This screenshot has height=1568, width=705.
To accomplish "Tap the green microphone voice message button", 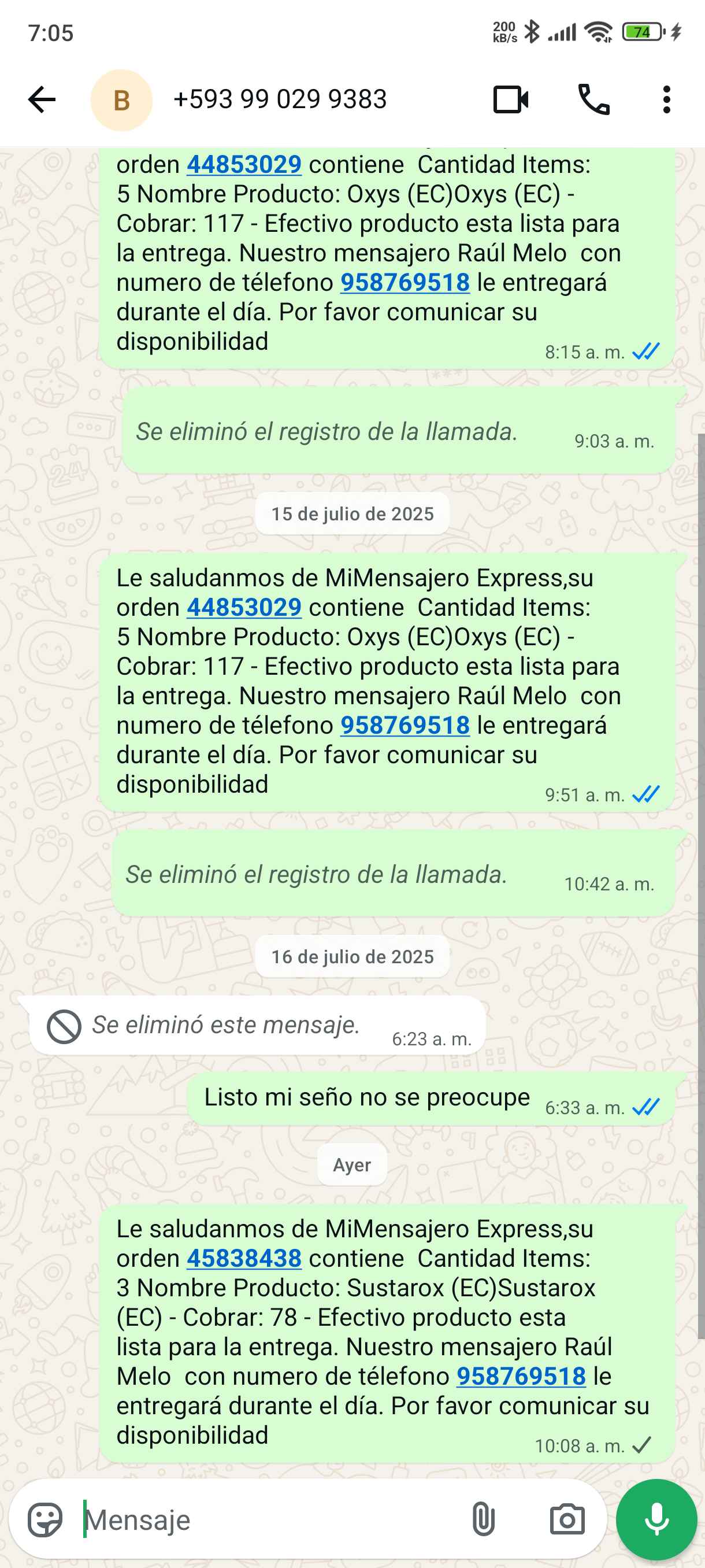I will click(x=656, y=1520).
